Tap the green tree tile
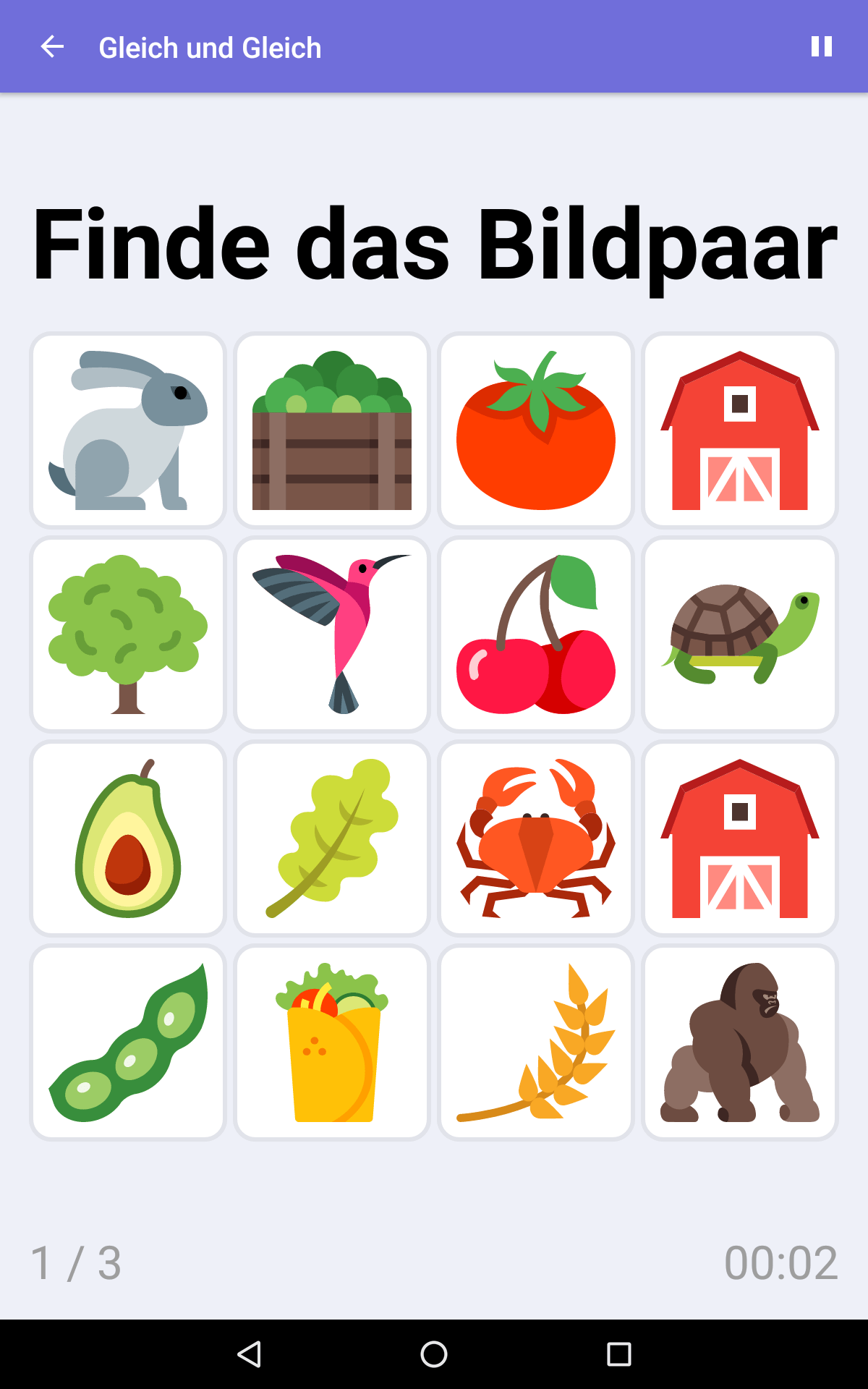868x1389 pixels. click(128, 634)
